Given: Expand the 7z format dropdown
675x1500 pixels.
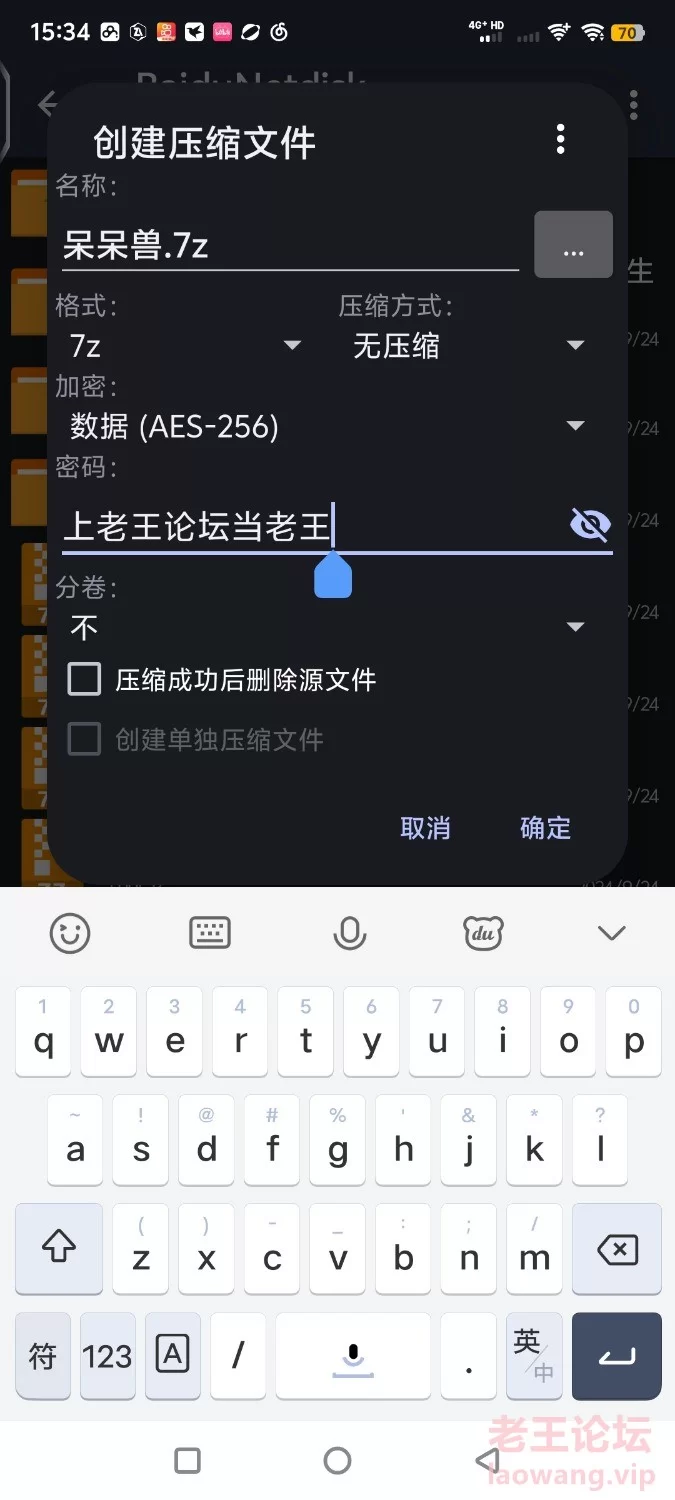Looking at the screenshot, I should click(x=185, y=346).
